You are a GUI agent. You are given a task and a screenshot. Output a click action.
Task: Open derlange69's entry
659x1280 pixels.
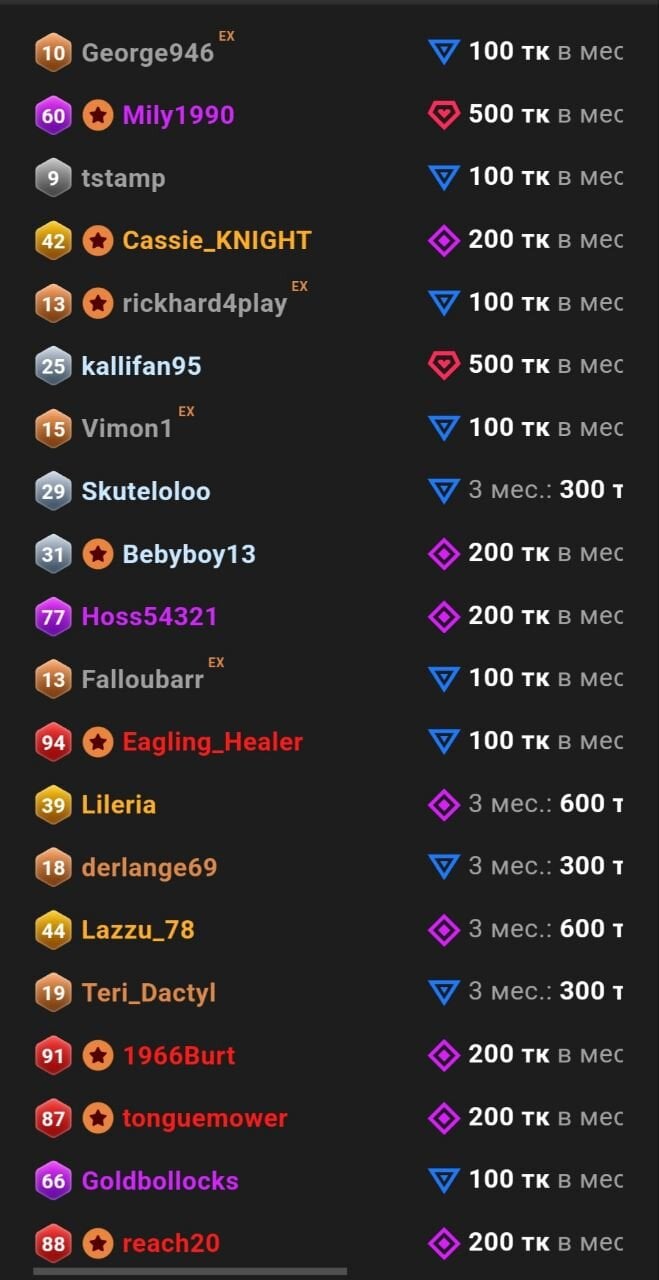click(149, 868)
